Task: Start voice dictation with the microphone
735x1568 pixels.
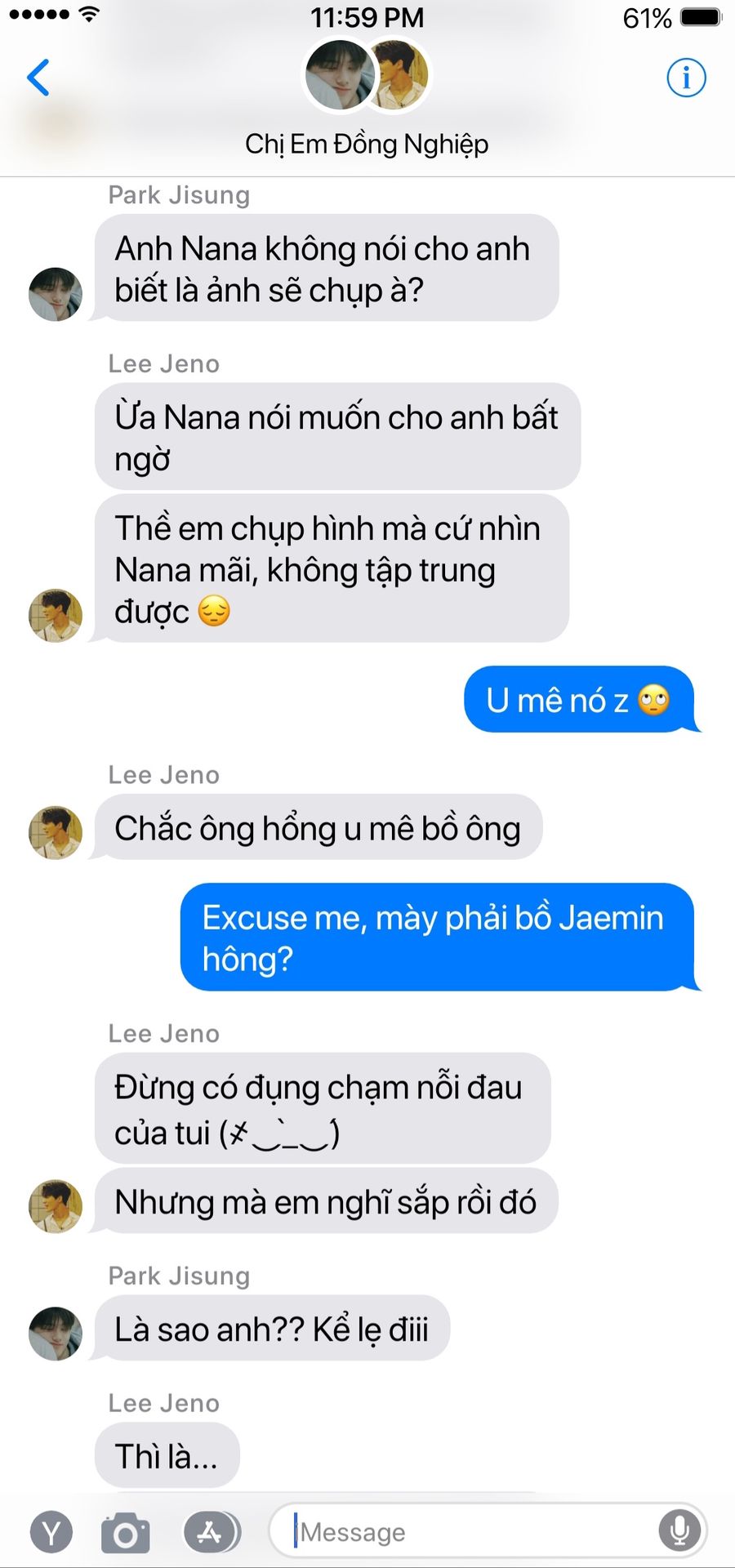Action: (679, 1531)
